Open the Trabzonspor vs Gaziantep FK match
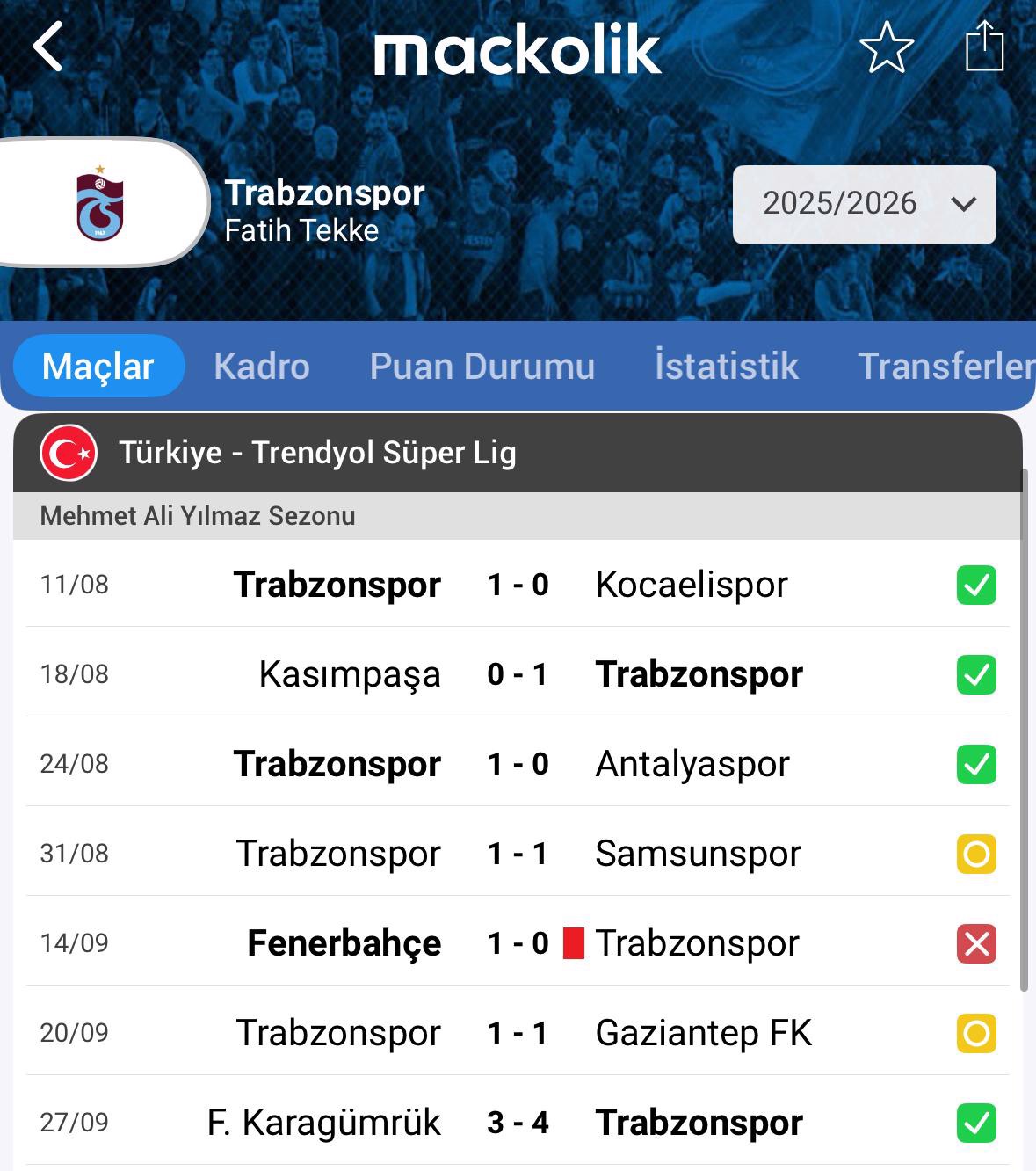The image size is (1036, 1171). (518, 1033)
